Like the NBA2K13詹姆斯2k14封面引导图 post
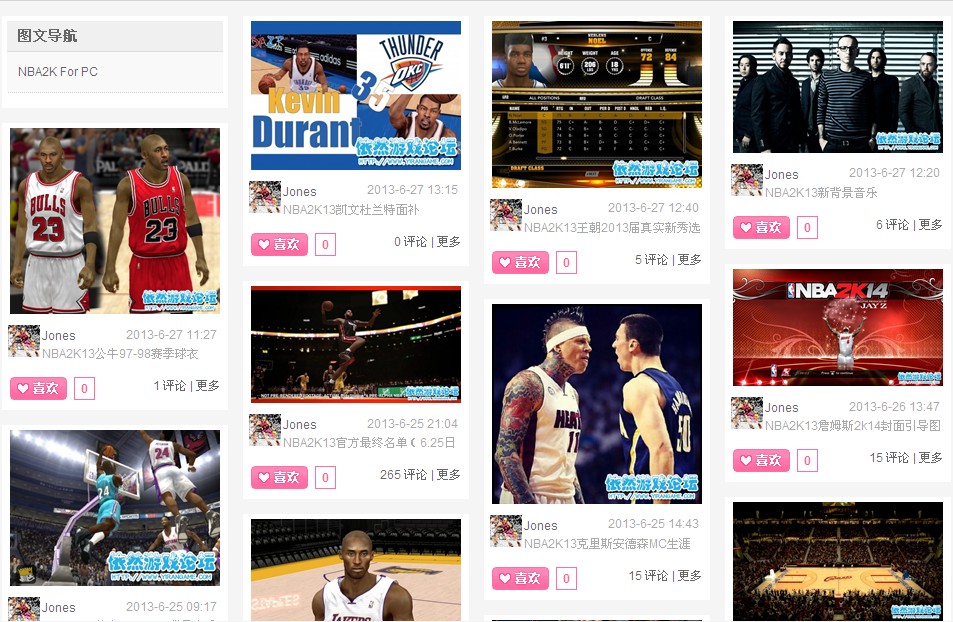The height and width of the screenshot is (622, 953). point(761,460)
